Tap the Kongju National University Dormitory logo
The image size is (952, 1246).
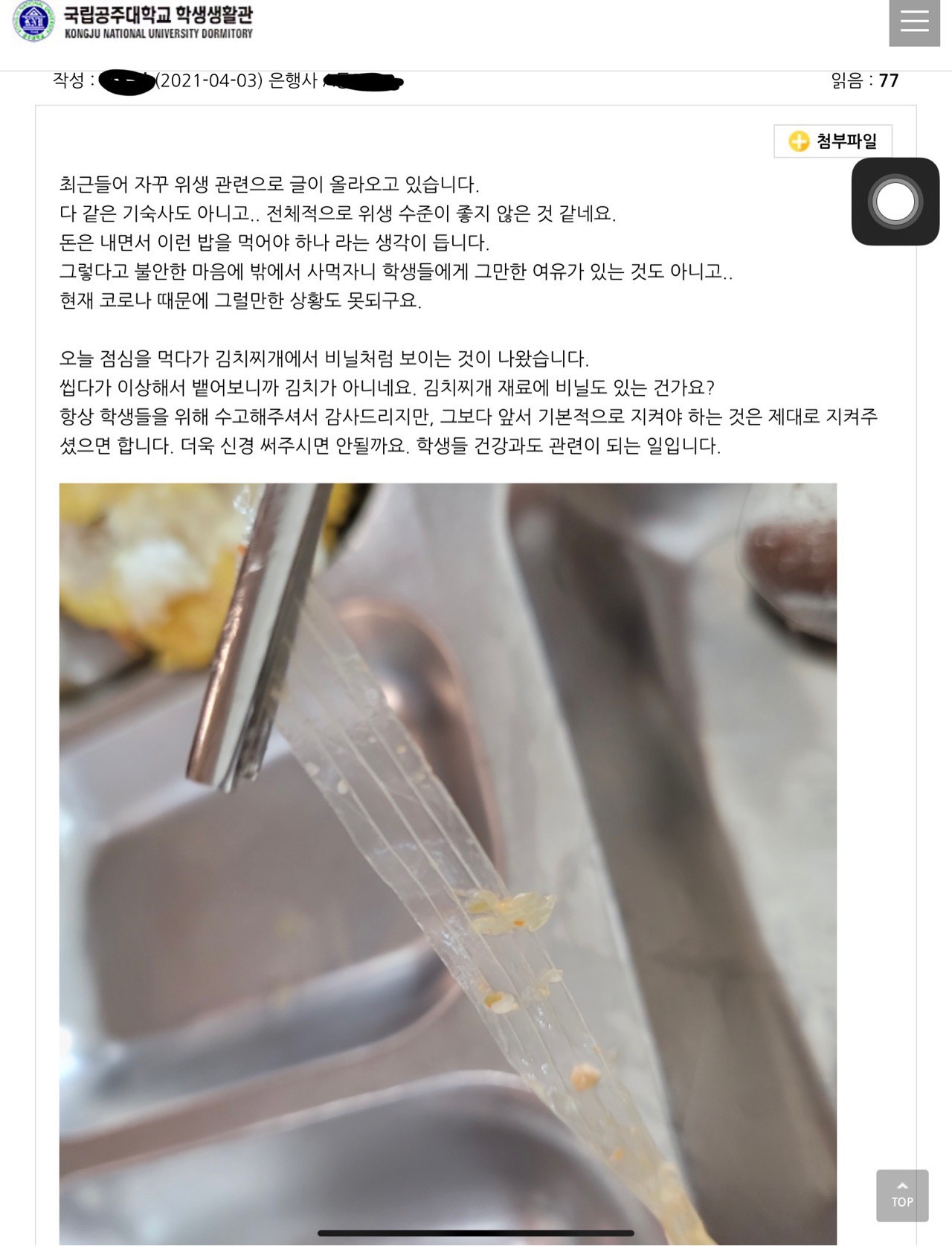pos(134,22)
